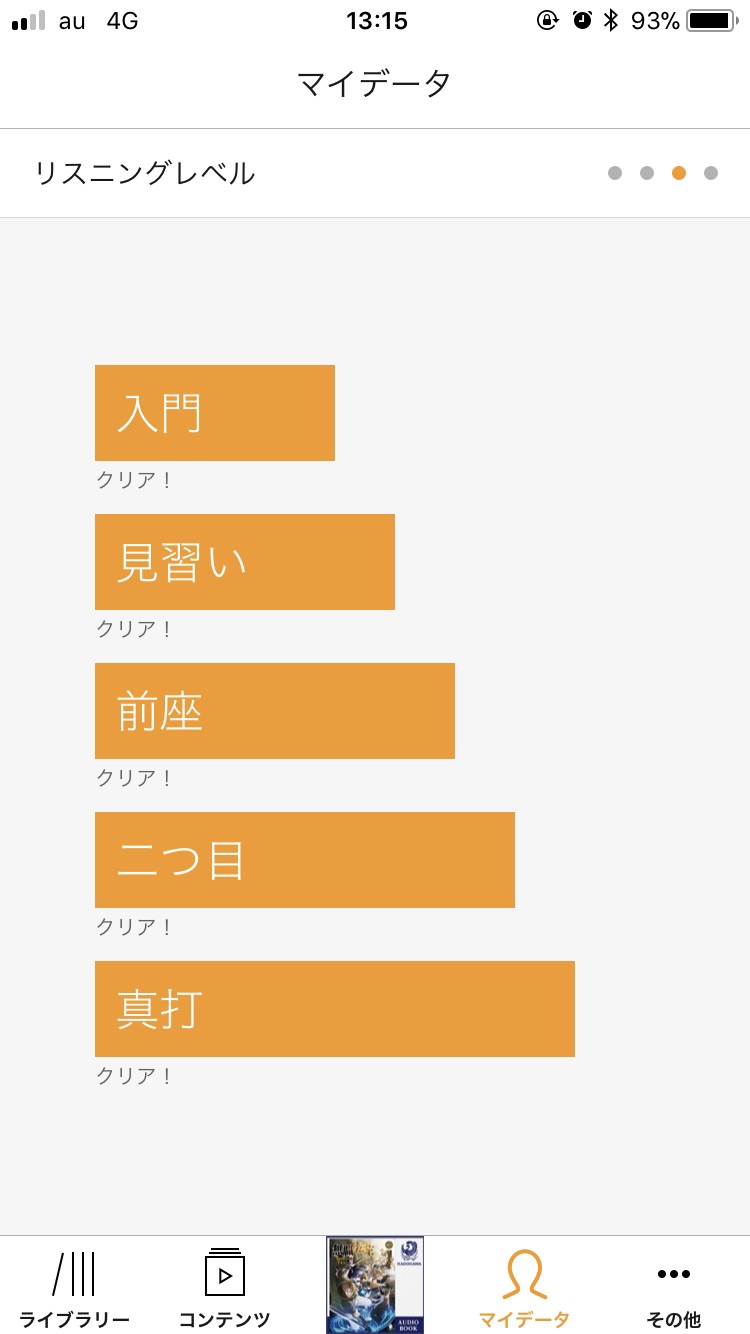Select the マイデータ tab
The width and height of the screenshot is (750, 1334).
point(525,1287)
